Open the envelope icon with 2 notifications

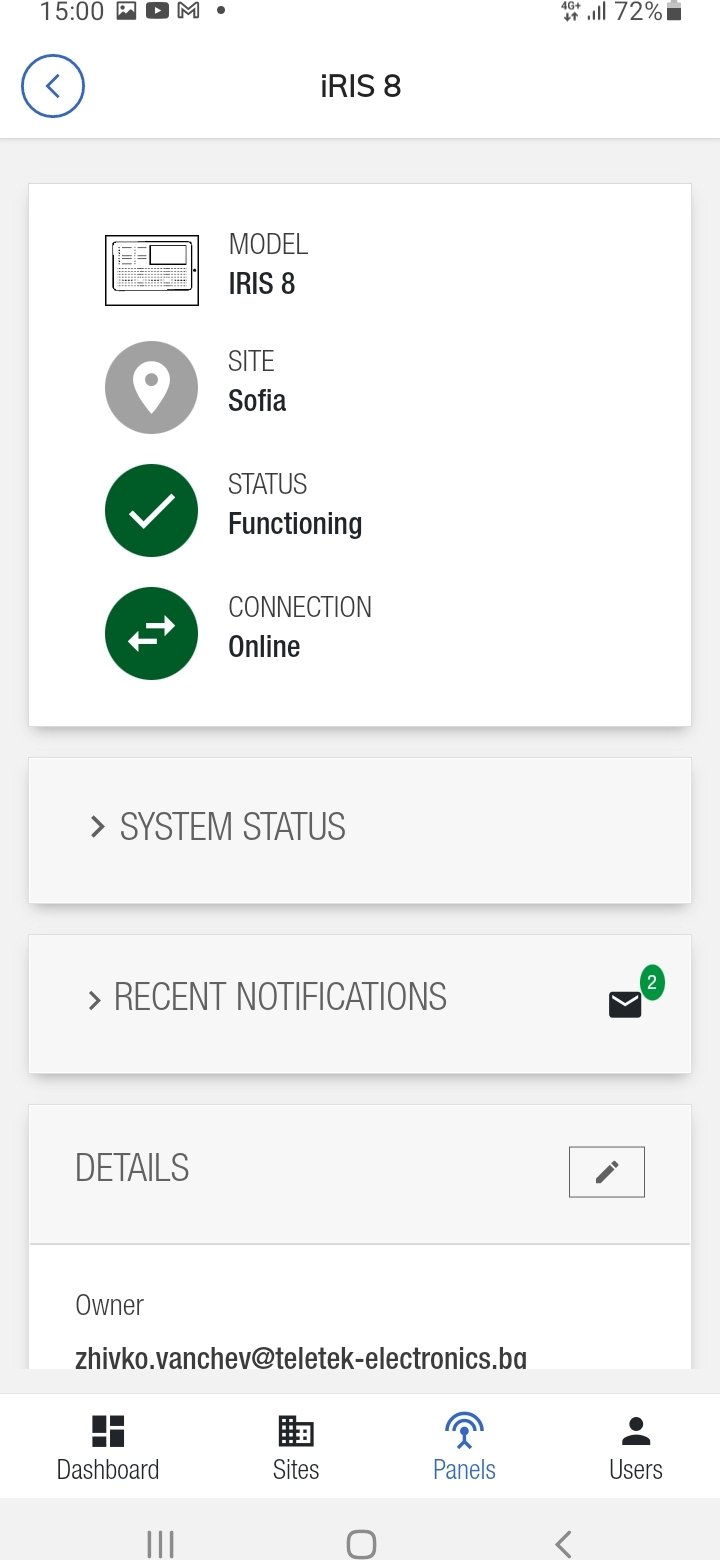click(x=627, y=1003)
